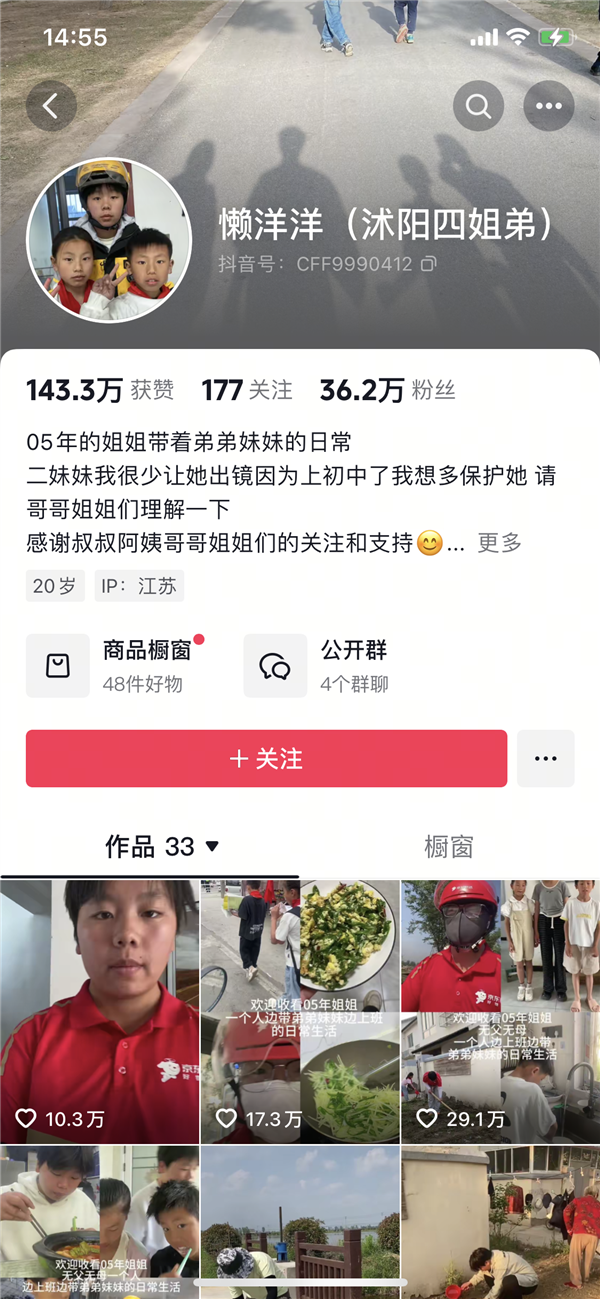Copy the Douyin ID CFF9990412
The image size is (600, 1299).
(x=428, y=265)
